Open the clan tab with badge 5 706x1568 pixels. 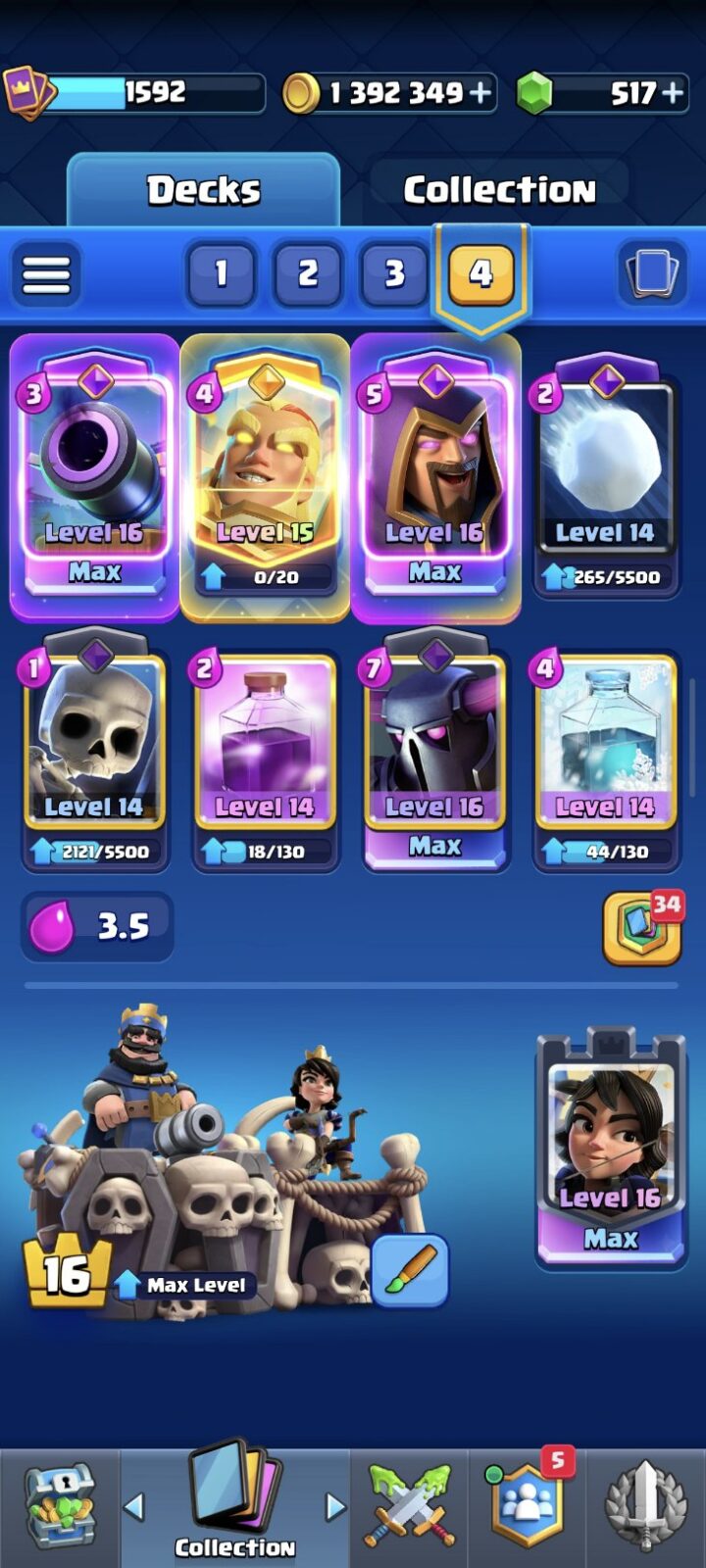[529, 1507]
